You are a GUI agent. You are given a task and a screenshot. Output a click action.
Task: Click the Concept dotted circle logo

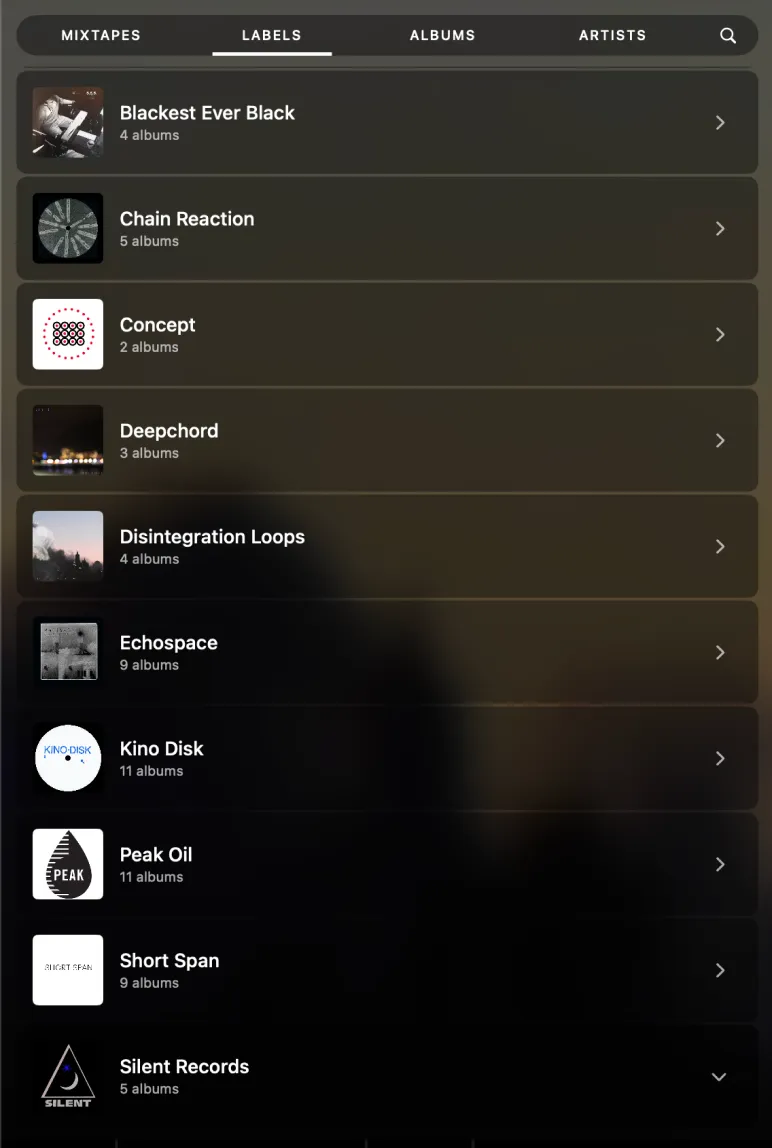pyautogui.click(x=68, y=334)
